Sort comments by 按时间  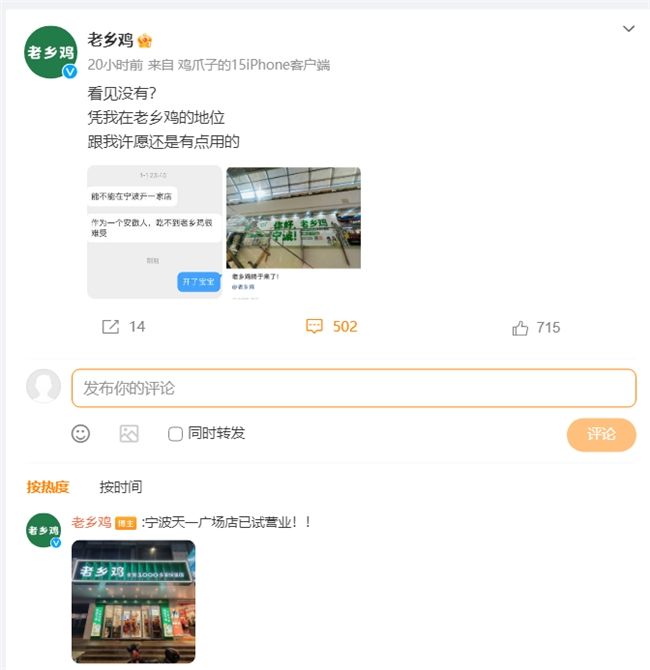[x=120, y=487]
